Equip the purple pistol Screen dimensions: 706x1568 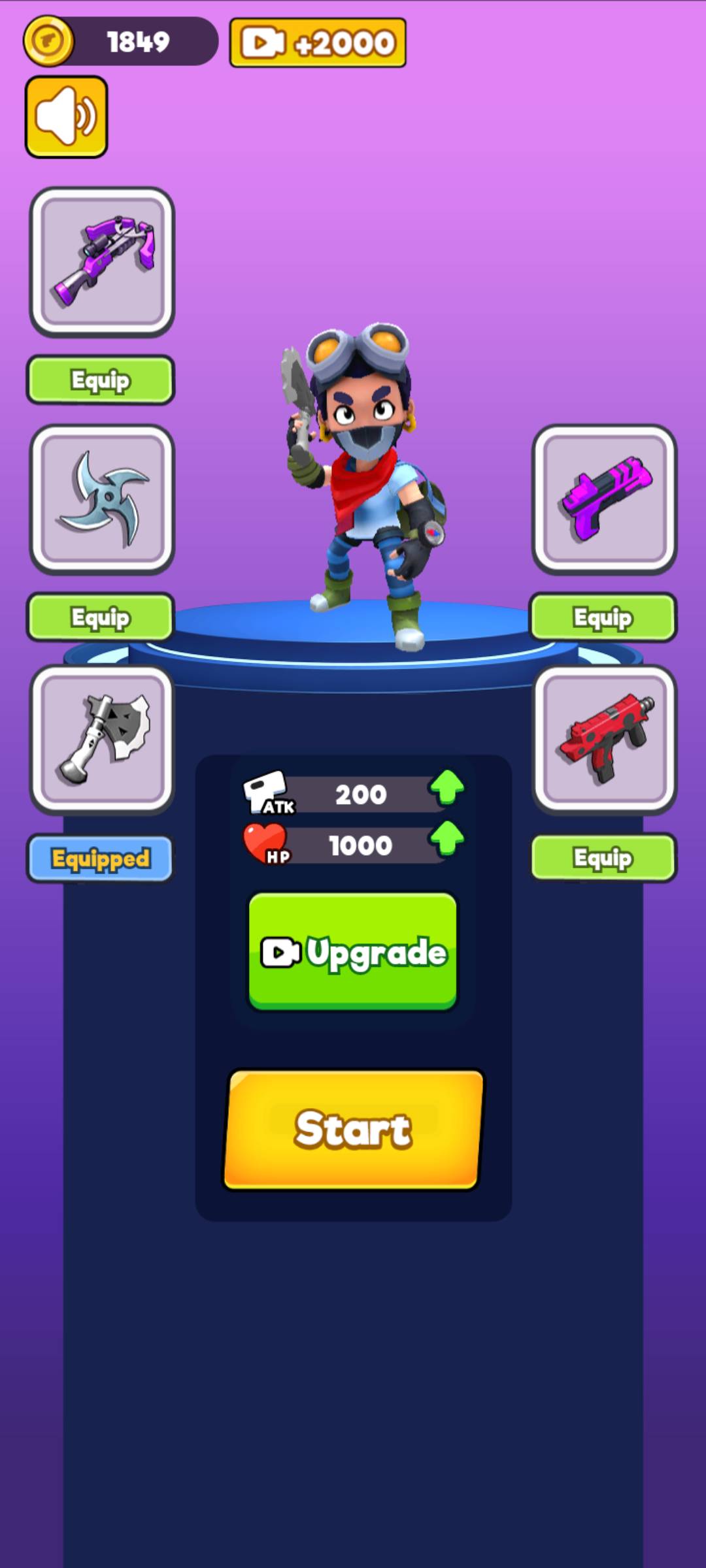tap(603, 617)
